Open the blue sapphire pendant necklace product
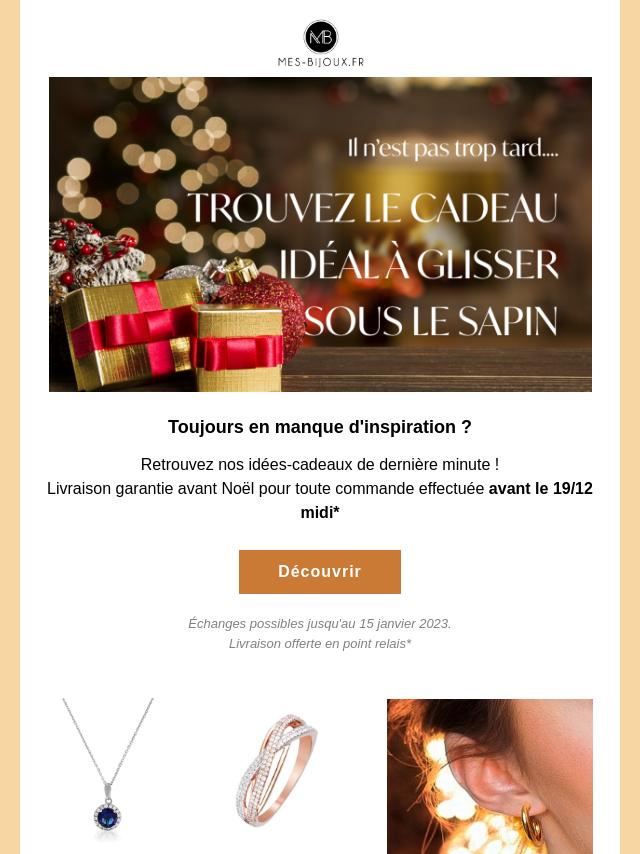The width and height of the screenshot is (640, 854). (108, 770)
